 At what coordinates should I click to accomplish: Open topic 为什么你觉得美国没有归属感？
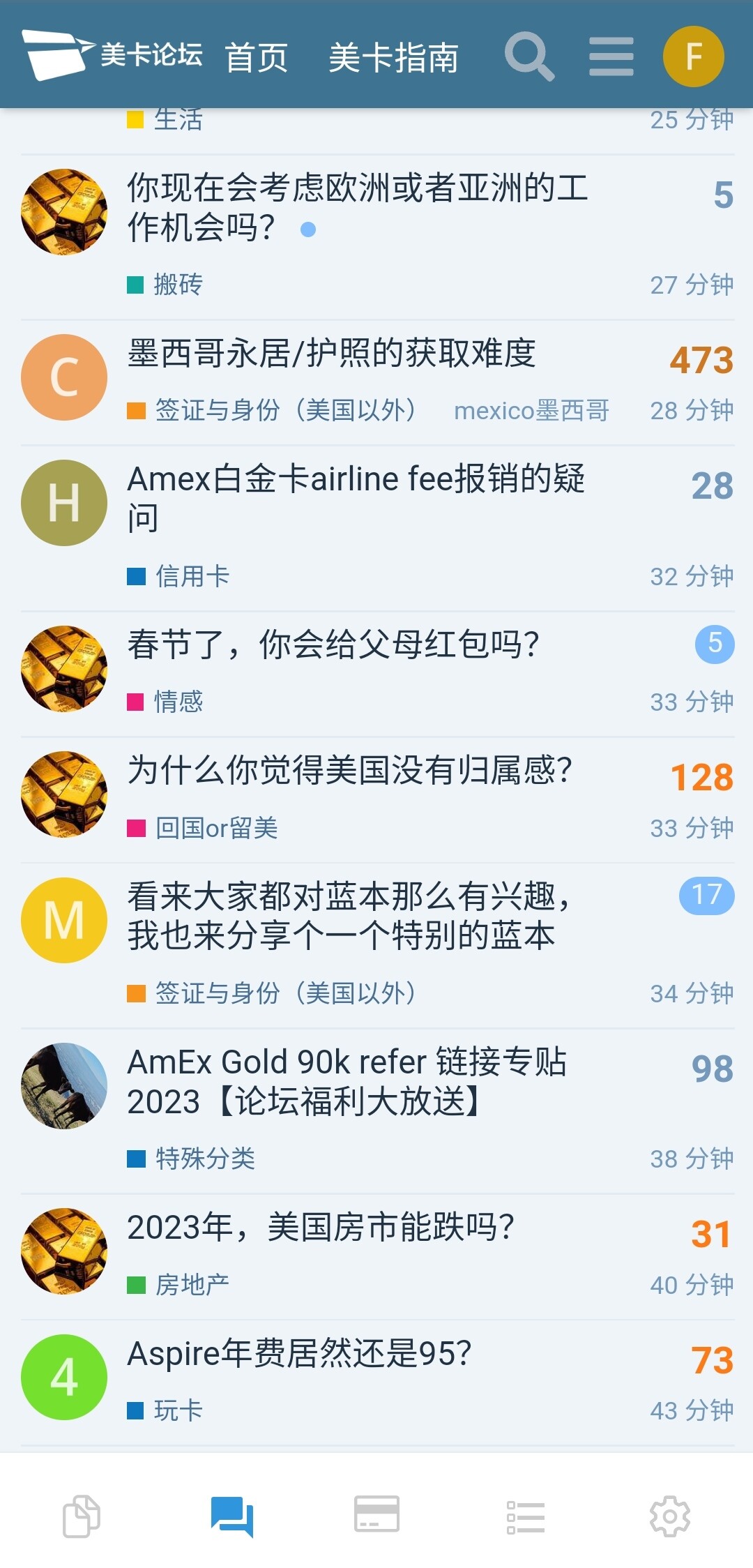pyautogui.click(x=349, y=771)
